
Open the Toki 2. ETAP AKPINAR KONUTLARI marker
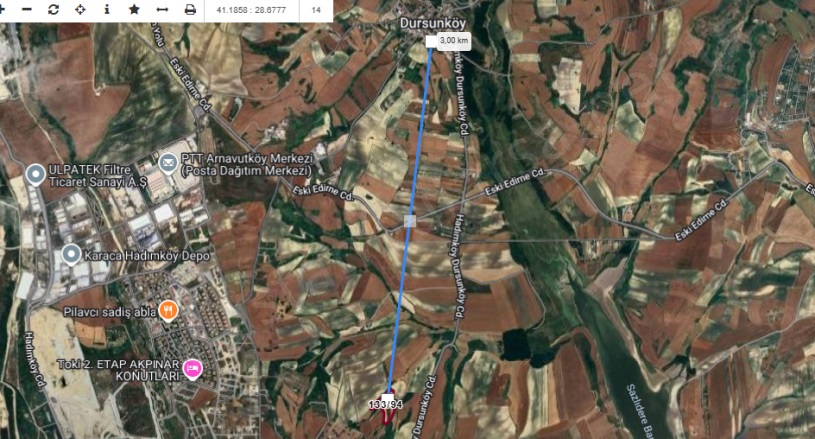point(193,369)
